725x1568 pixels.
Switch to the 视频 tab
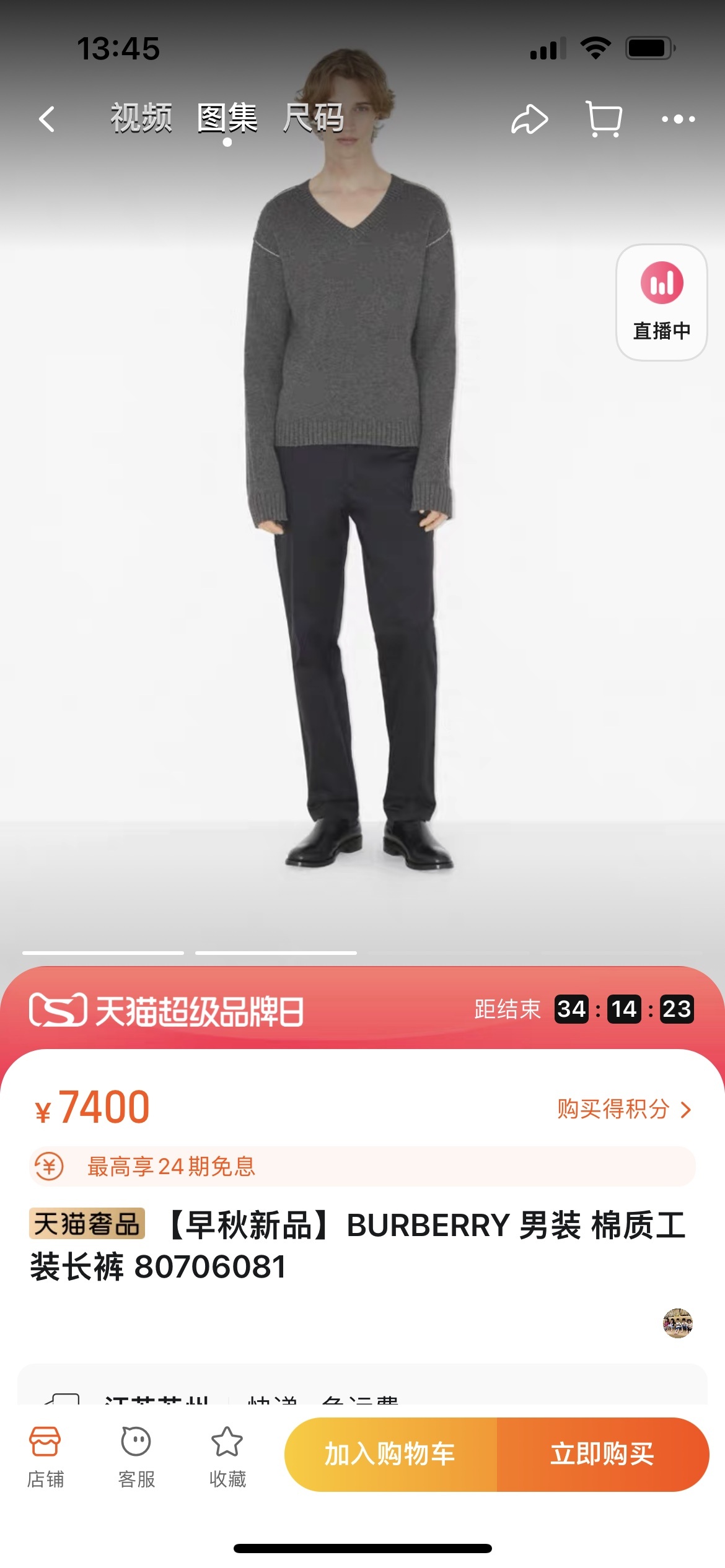(x=141, y=118)
